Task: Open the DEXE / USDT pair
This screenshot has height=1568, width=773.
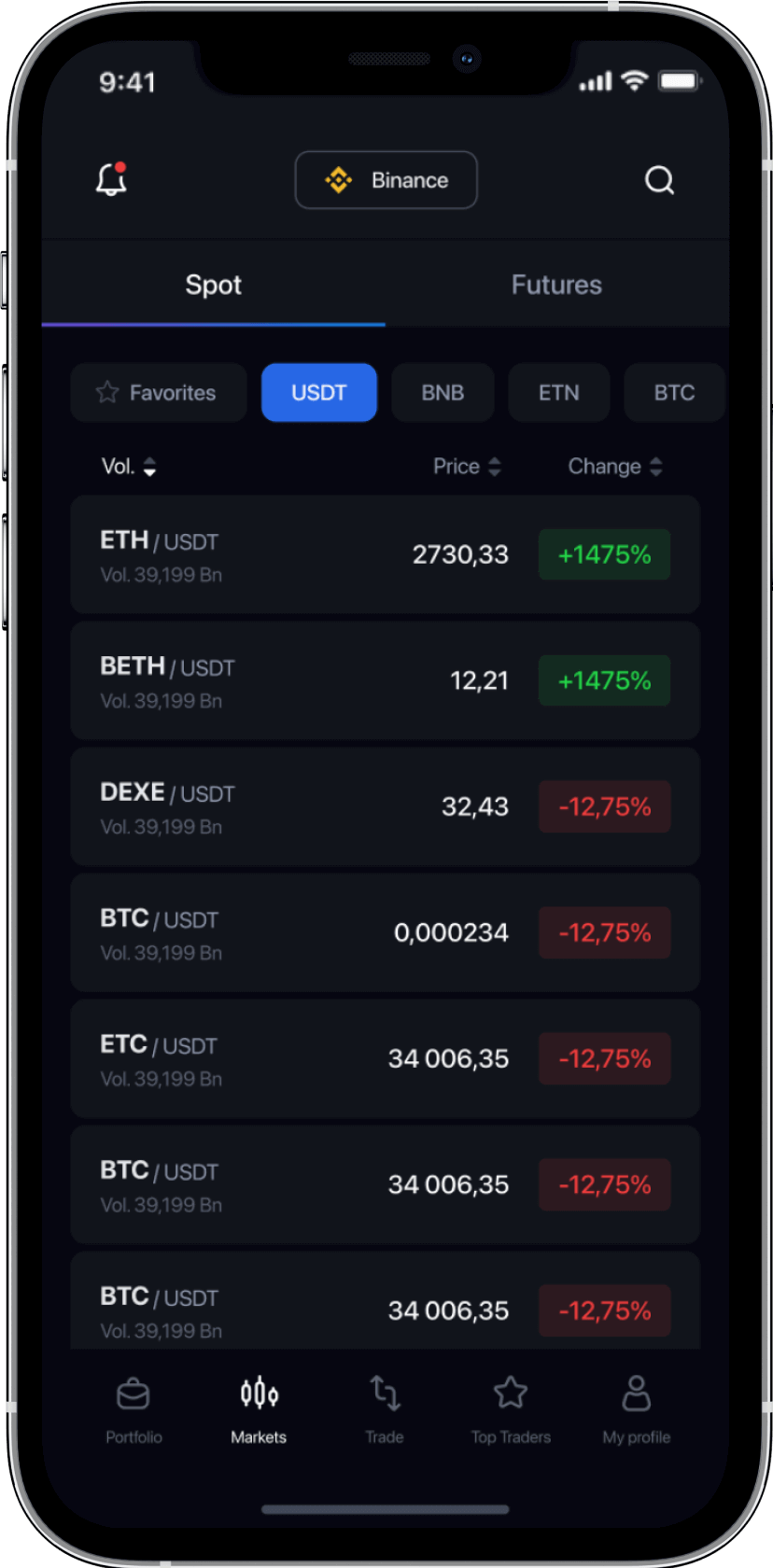Action: click(x=385, y=806)
